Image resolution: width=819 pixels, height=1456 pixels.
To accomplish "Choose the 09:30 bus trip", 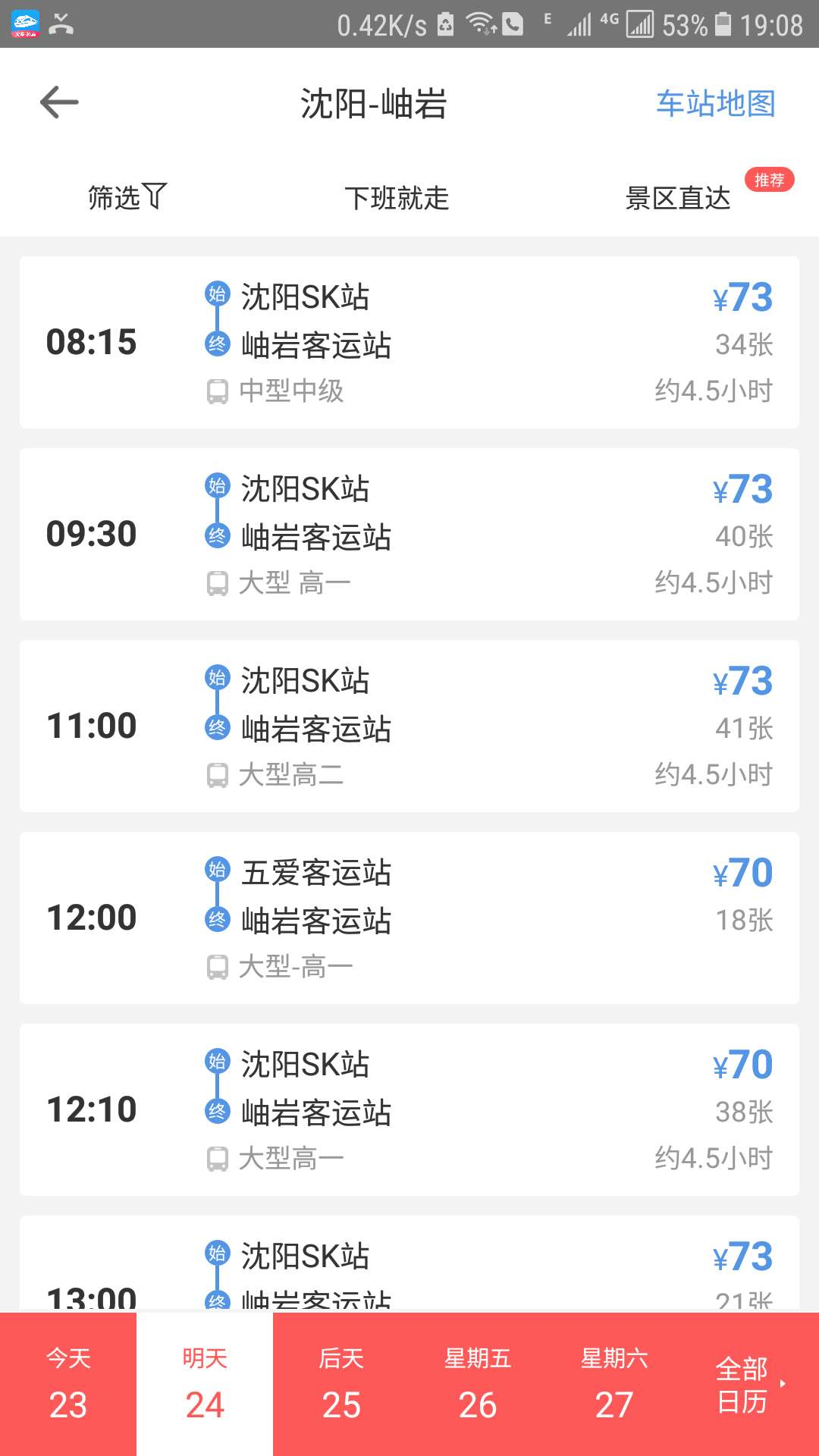I will pyautogui.click(x=409, y=534).
